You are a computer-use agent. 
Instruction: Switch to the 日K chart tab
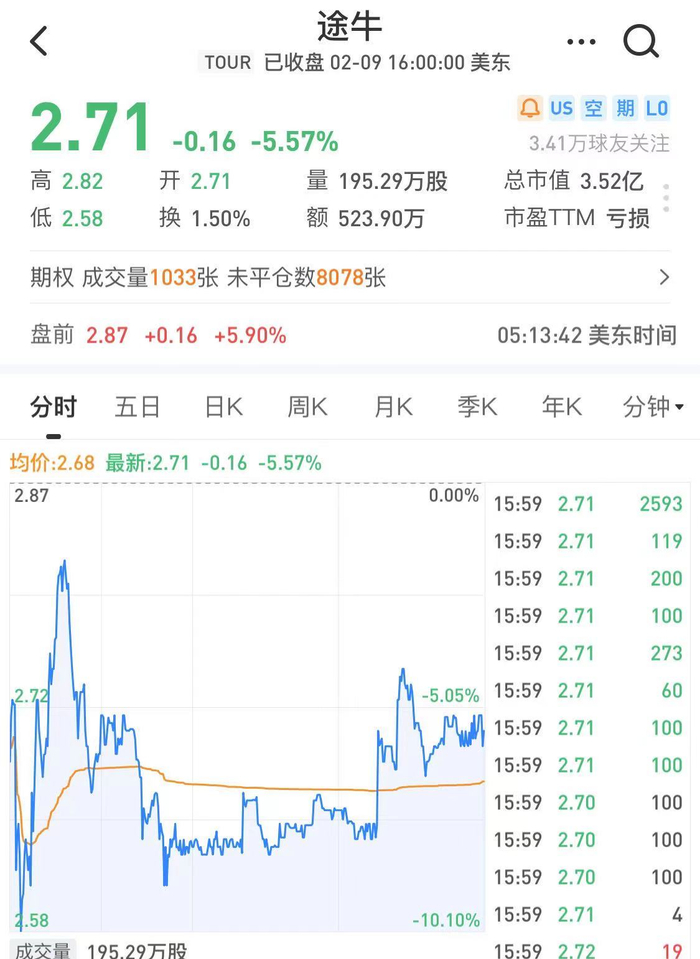(223, 407)
